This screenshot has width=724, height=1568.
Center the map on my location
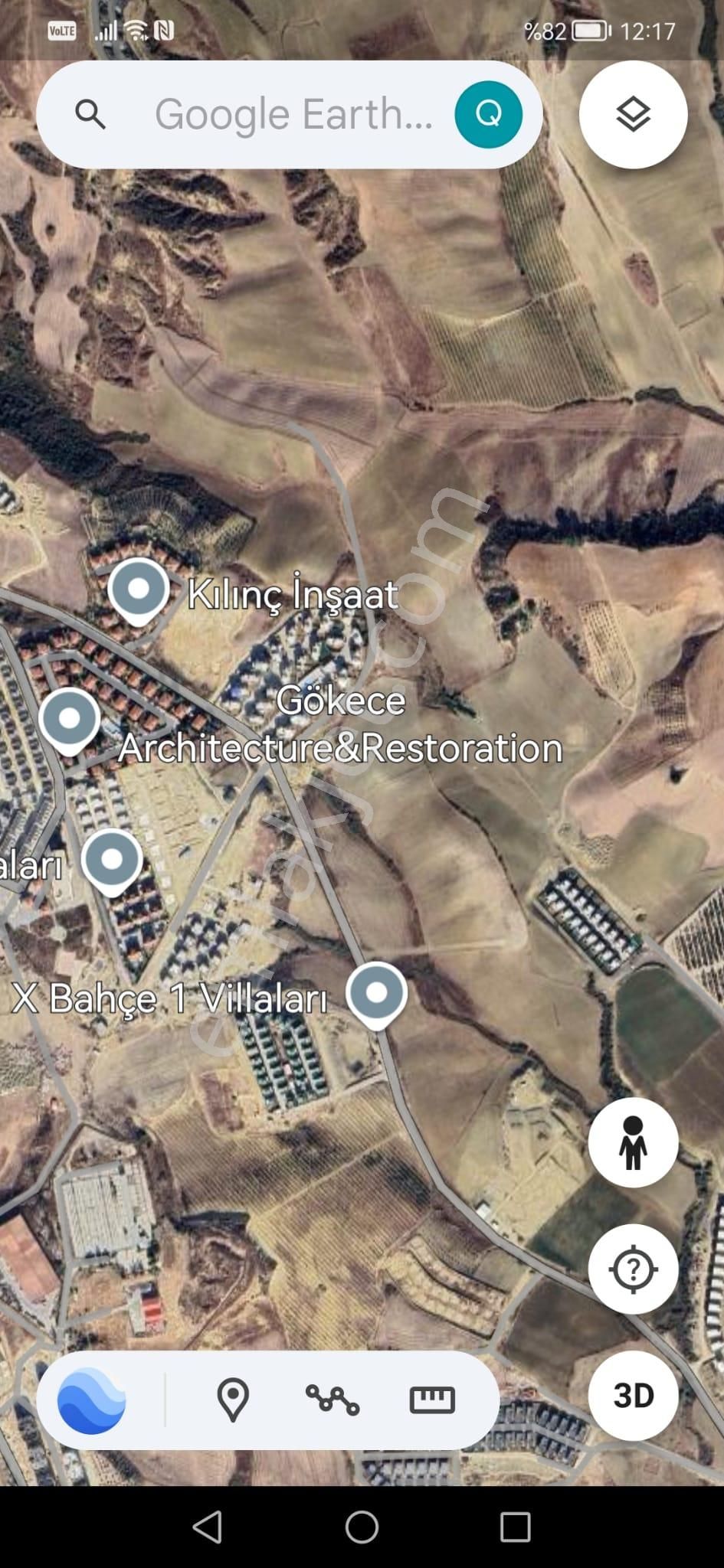[x=633, y=1269]
